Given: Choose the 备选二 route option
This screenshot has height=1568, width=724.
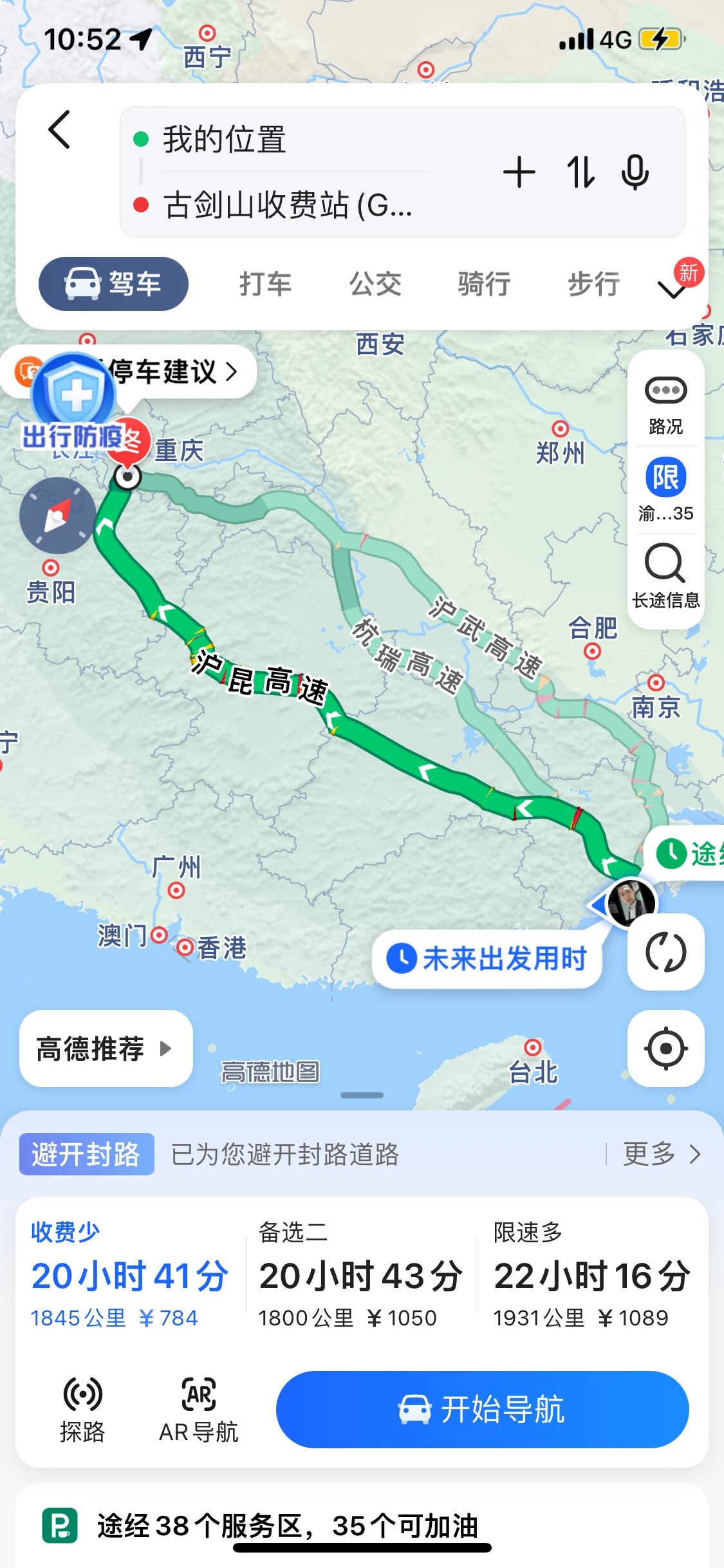Looking at the screenshot, I should pyautogui.click(x=360, y=1274).
